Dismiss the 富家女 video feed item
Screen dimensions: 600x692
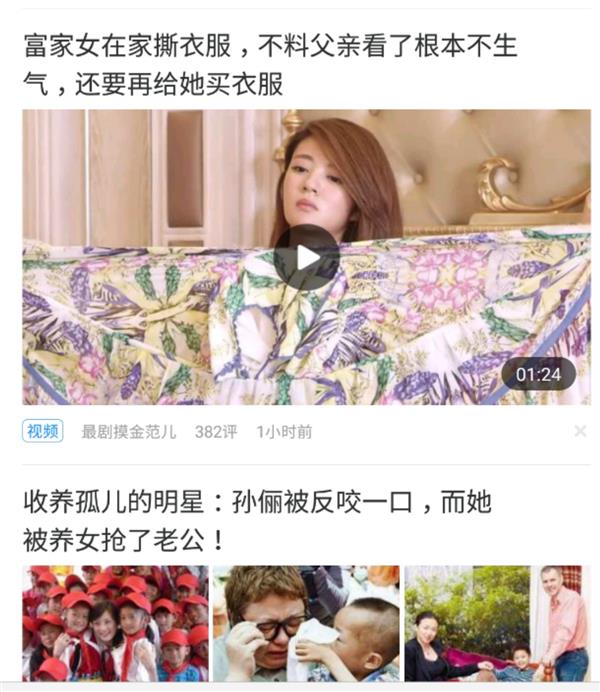click(x=580, y=431)
